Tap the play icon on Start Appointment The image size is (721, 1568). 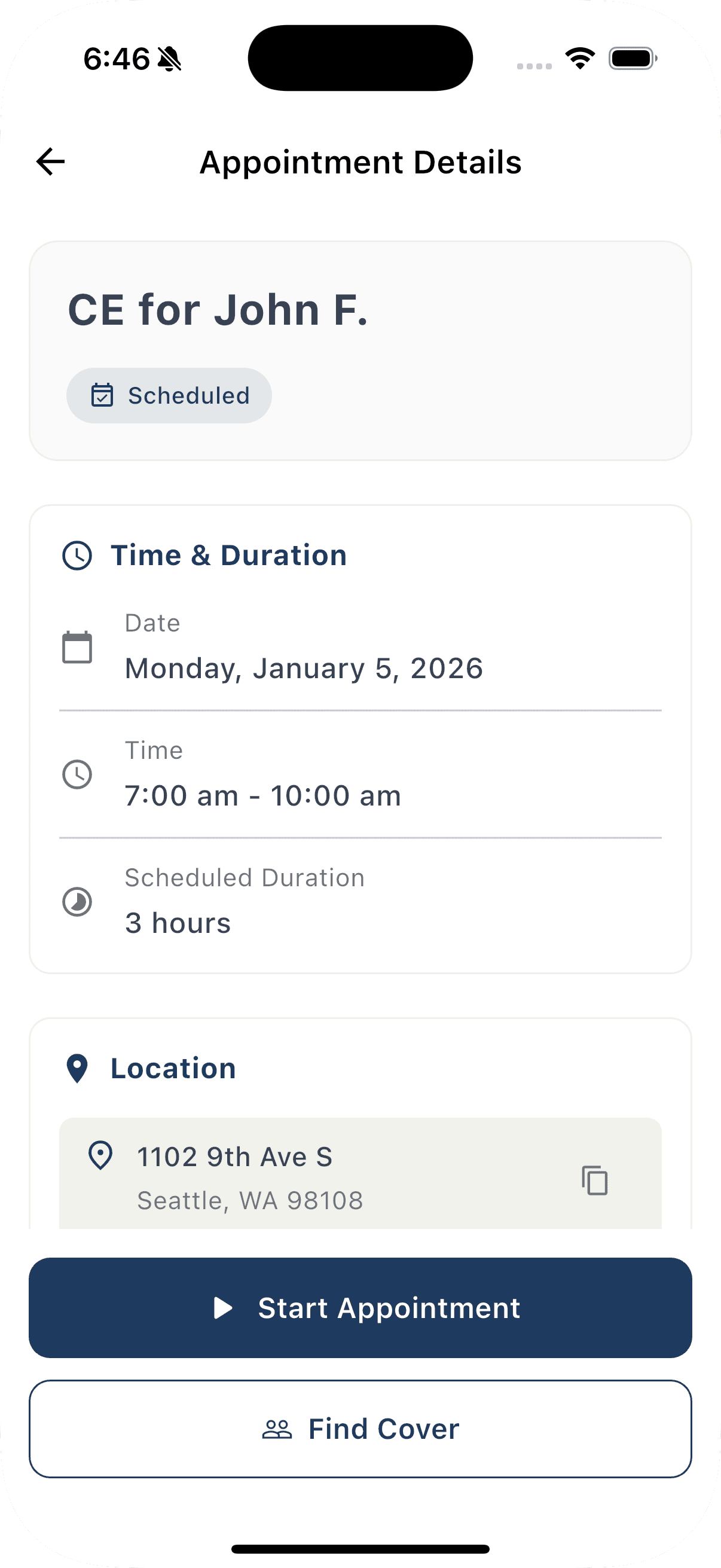click(x=224, y=1308)
